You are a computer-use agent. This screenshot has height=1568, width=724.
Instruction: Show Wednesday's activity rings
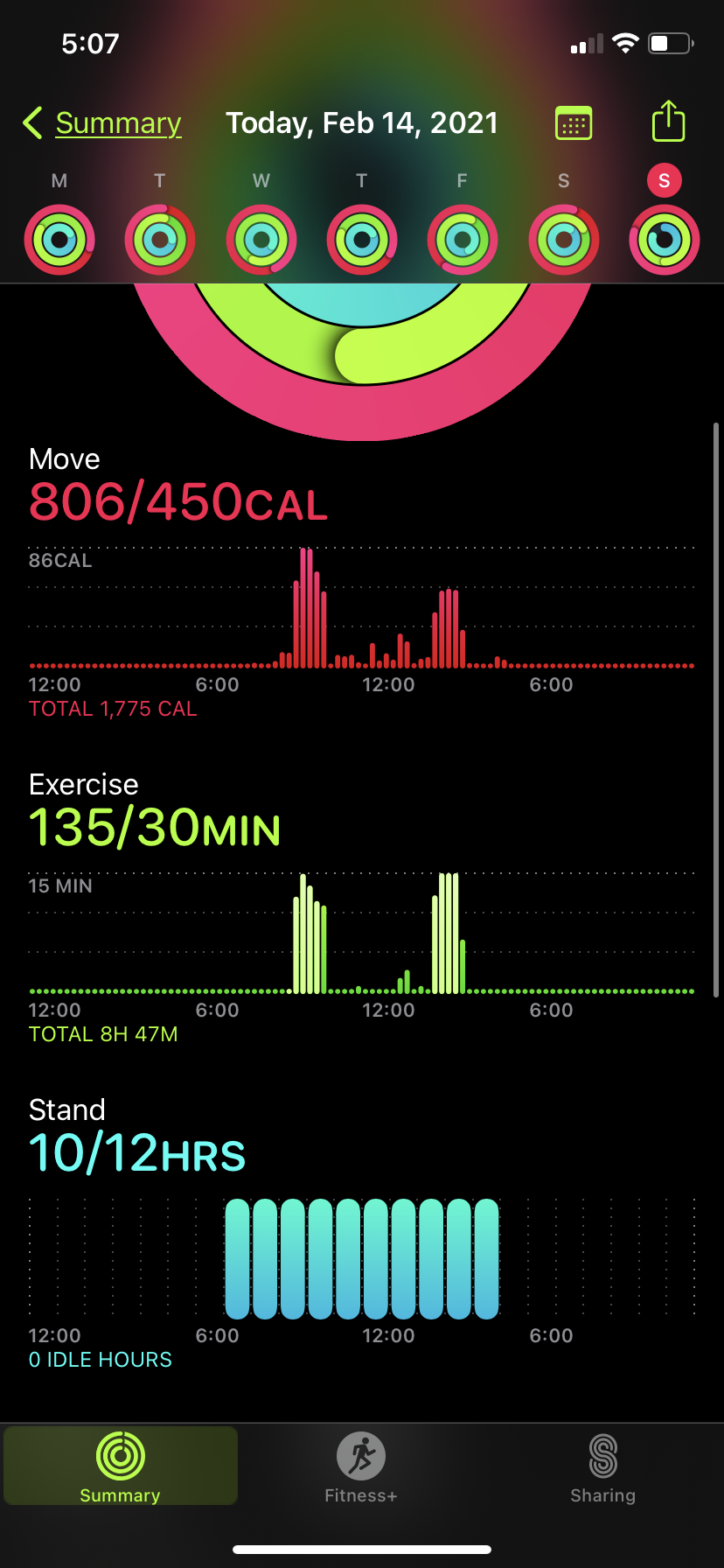tap(261, 240)
